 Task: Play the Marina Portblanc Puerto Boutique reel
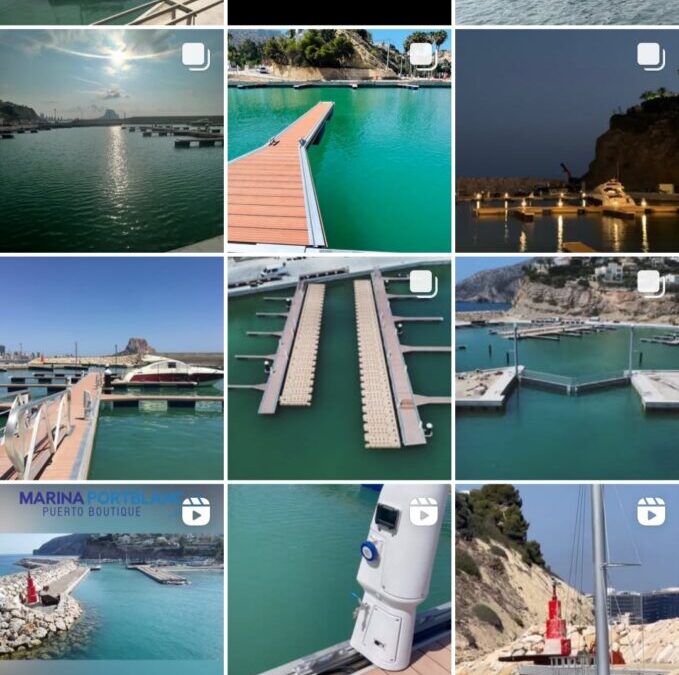[111, 580]
